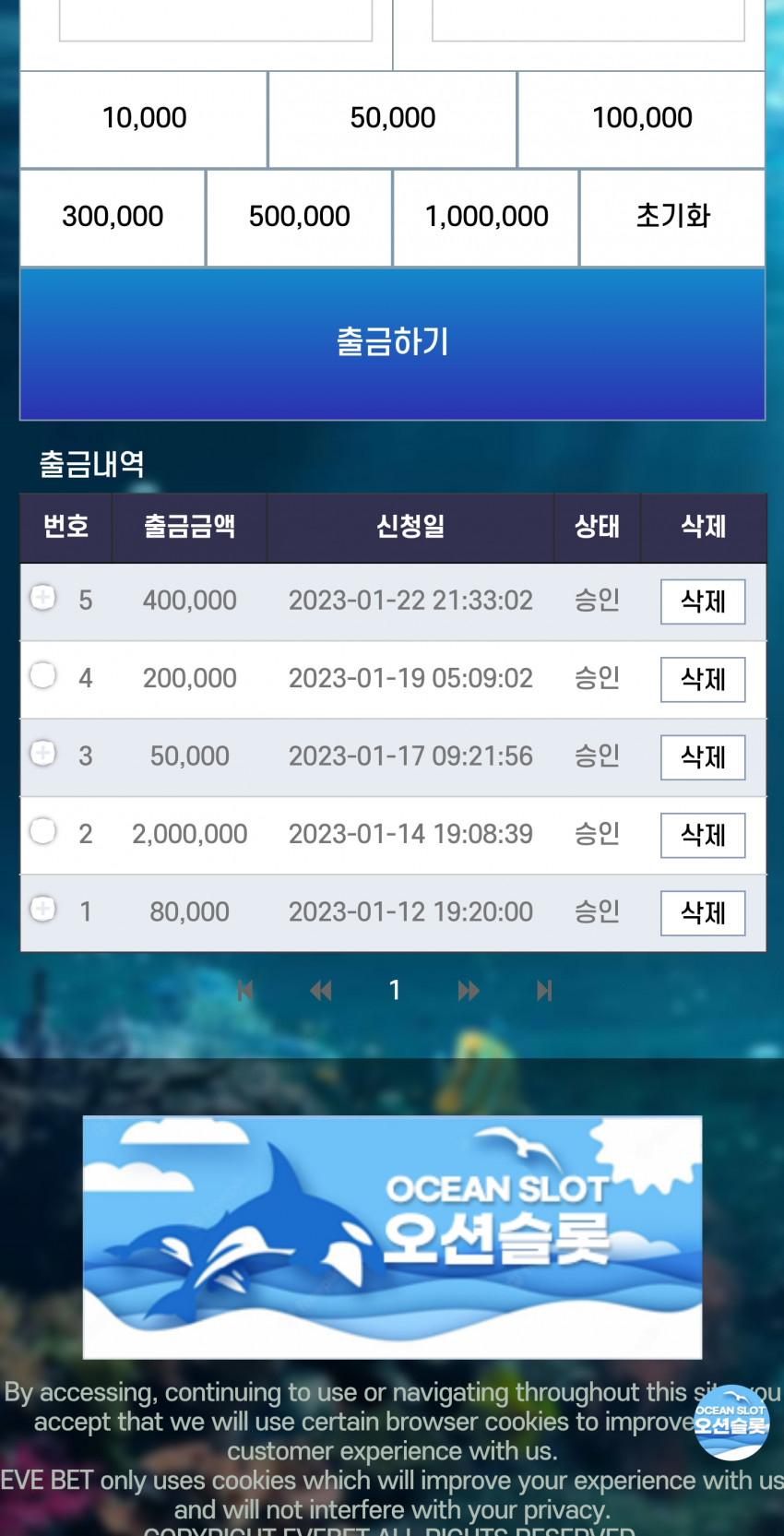Tap the 1,000,000 amount button
The image size is (784, 1536).
tap(486, 217)
